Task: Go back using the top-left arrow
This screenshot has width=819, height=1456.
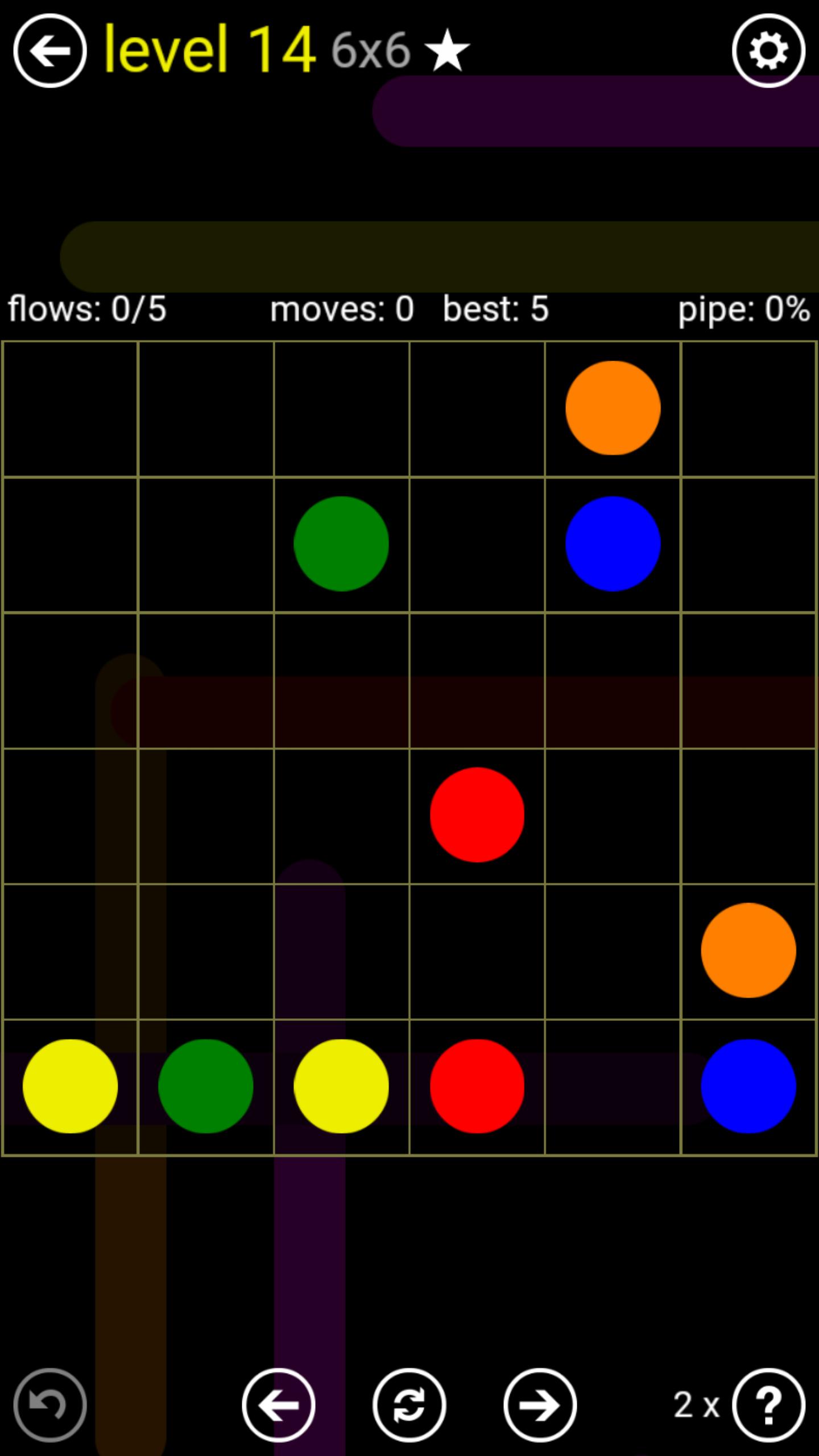Action: (x=50, y=51)
